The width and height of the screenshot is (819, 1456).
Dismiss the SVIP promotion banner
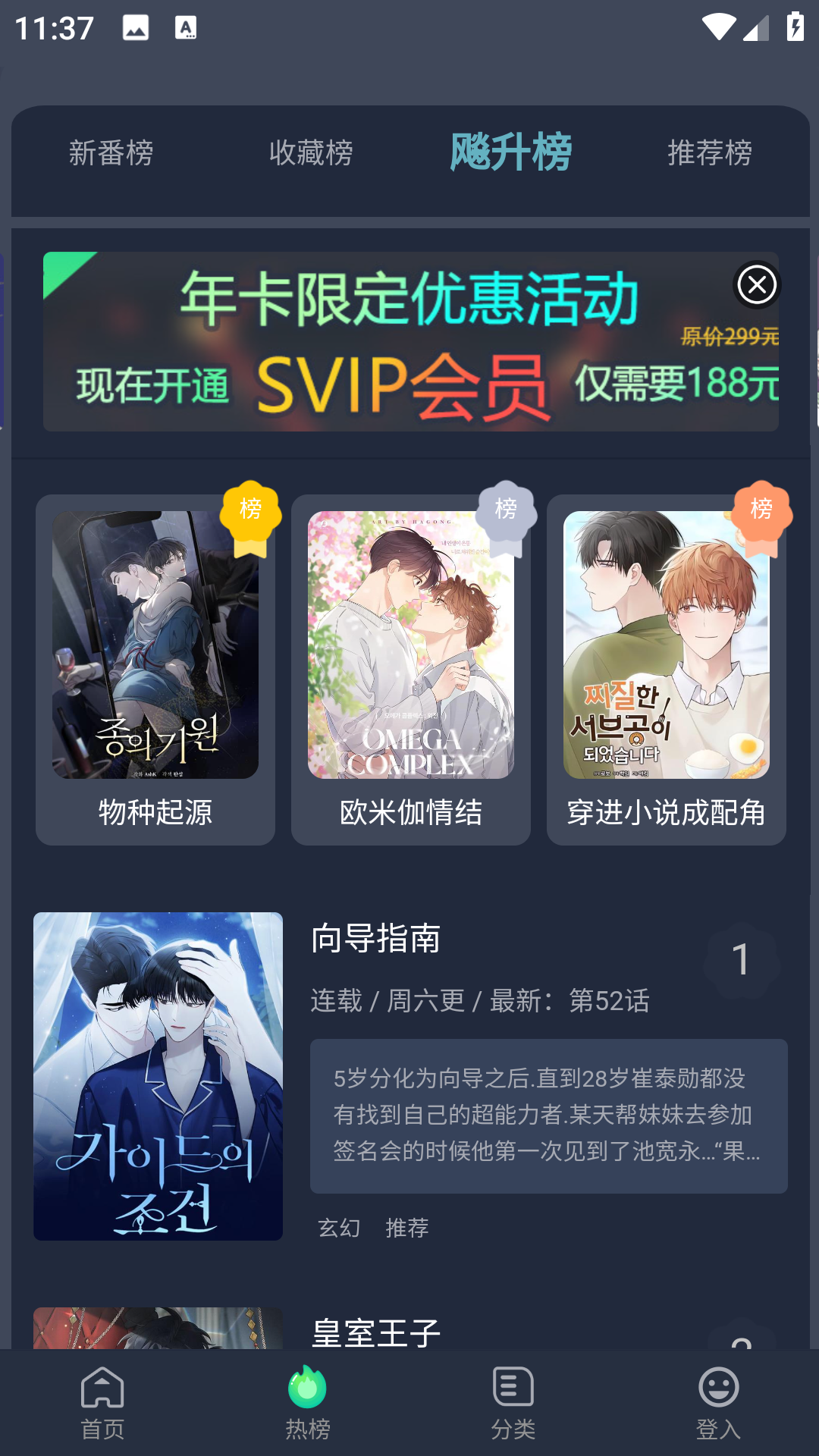tap(755, 286)
